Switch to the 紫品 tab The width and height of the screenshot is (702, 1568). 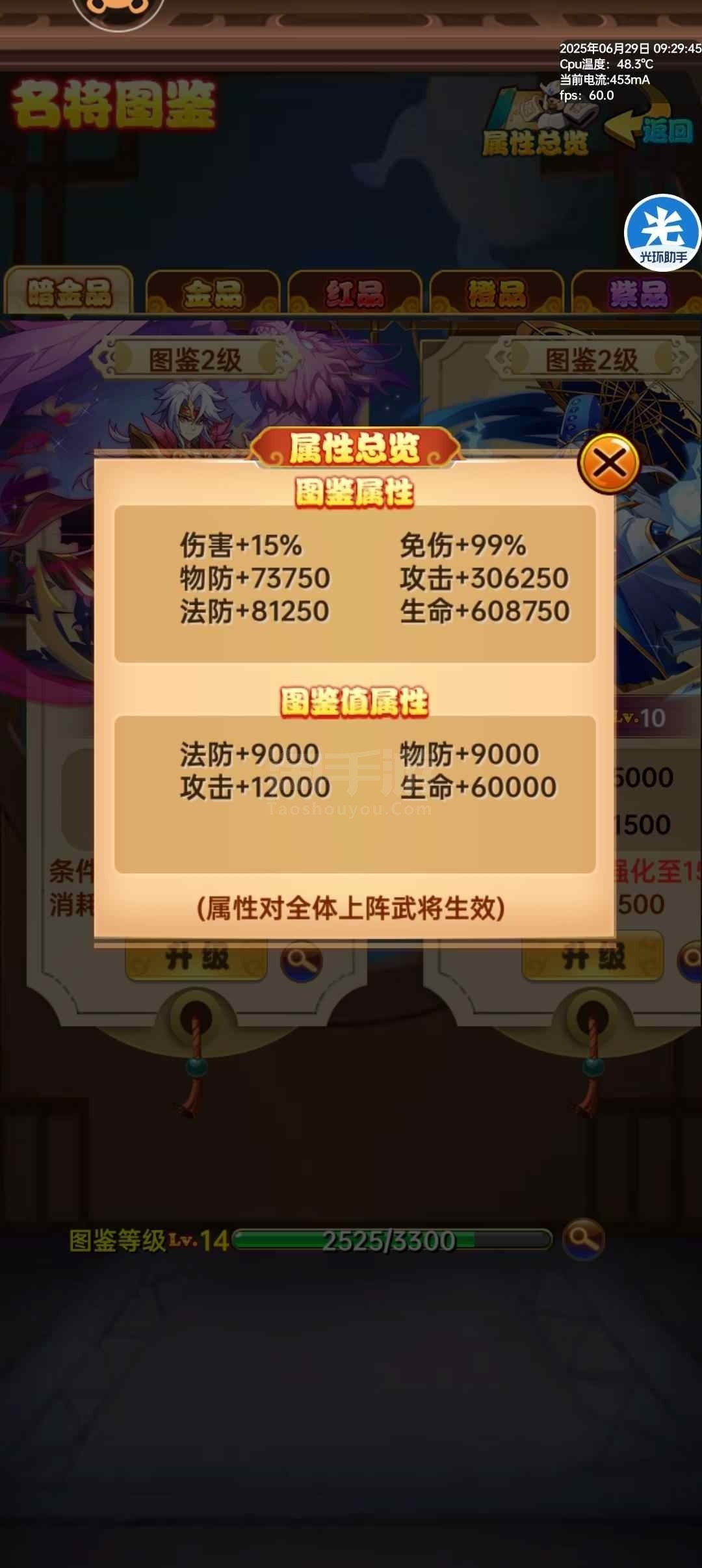pos(637,293)
